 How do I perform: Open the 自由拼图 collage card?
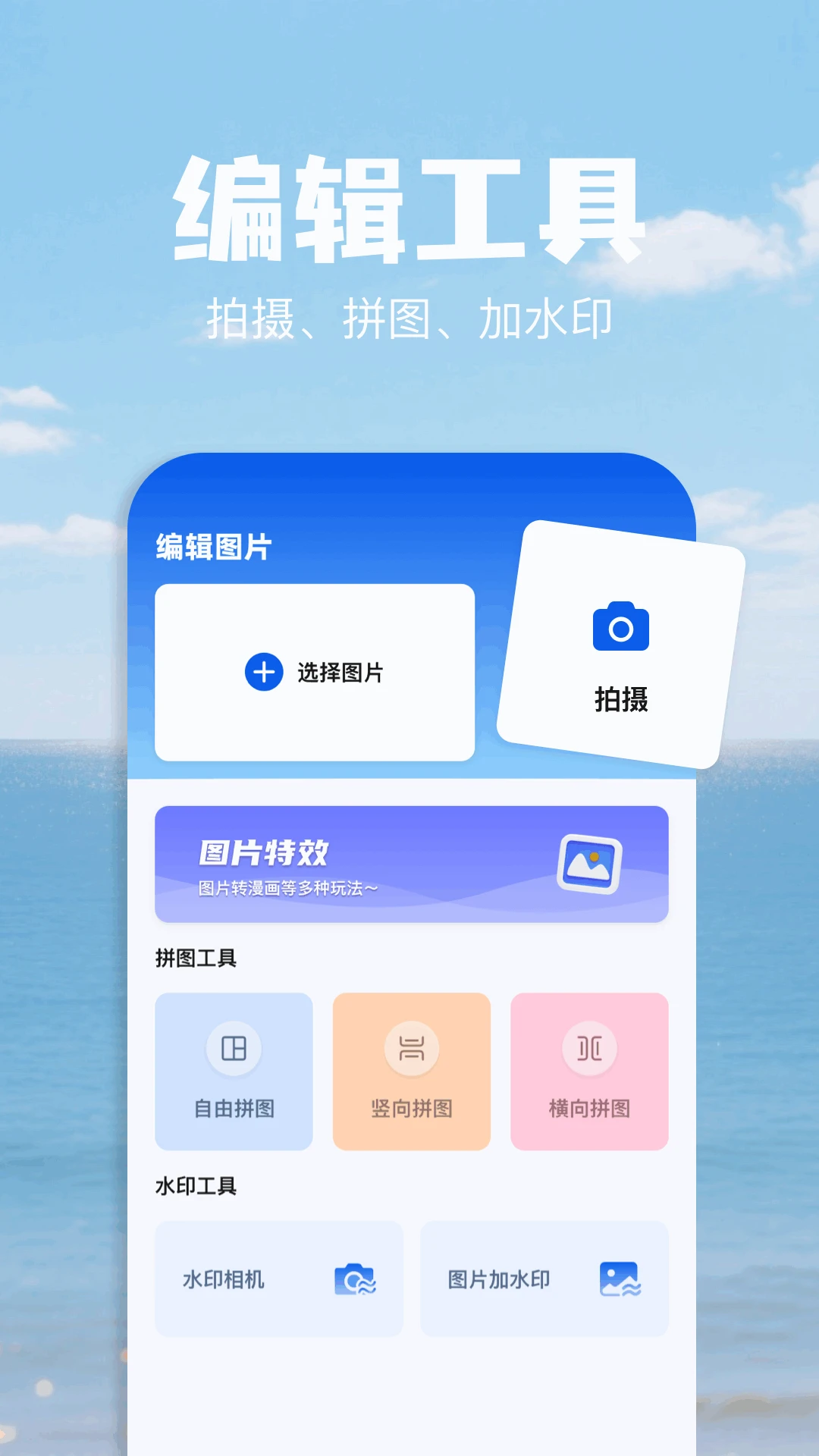[234, 1071]
